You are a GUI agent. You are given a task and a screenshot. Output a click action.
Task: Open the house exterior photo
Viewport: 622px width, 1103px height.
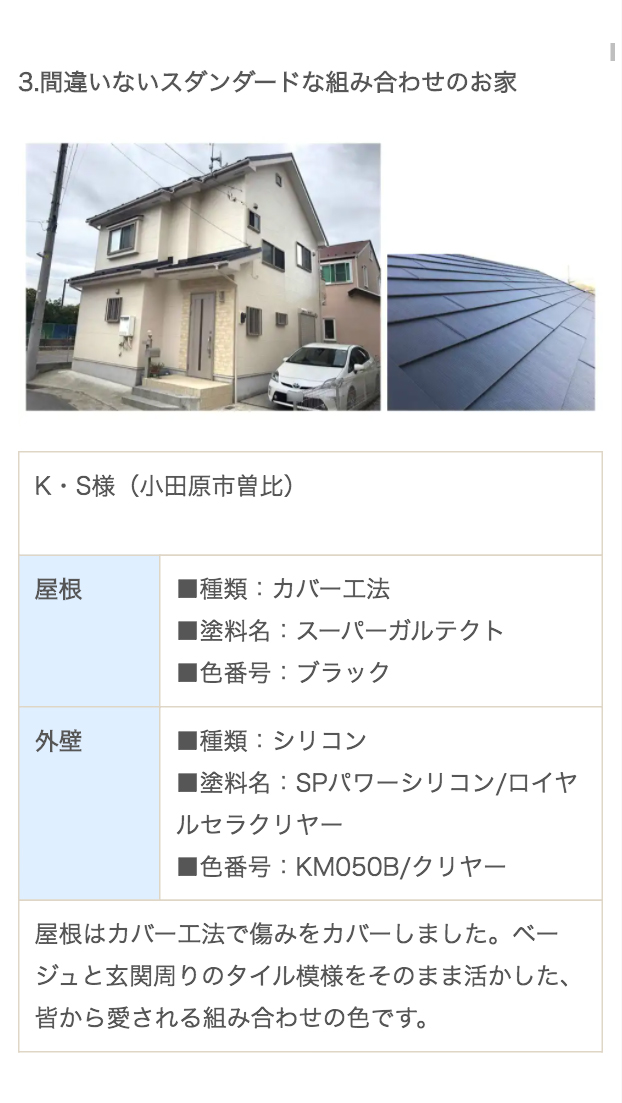point(203,277)
